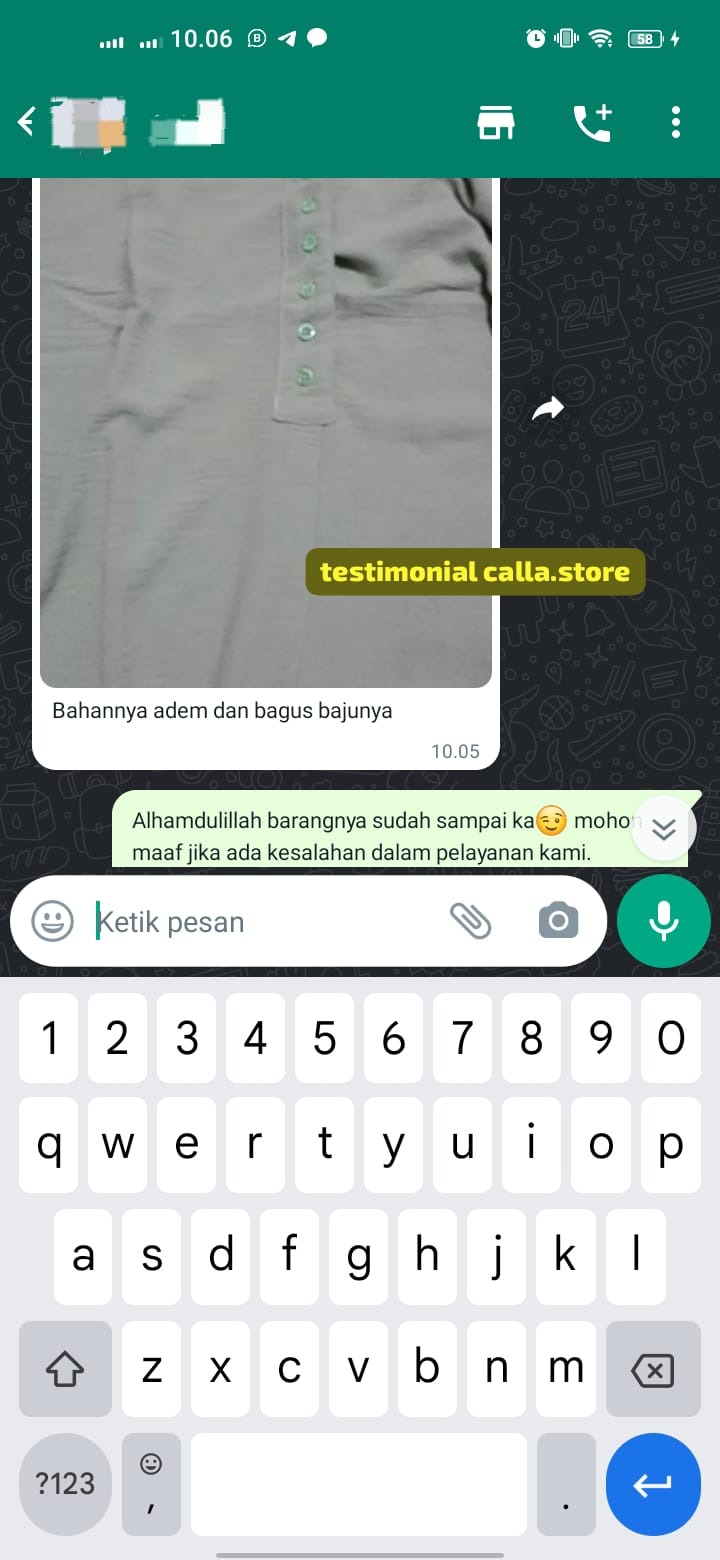
Task: Open the emoji picker
Action: pyautogui.click(x=52, y=921)
